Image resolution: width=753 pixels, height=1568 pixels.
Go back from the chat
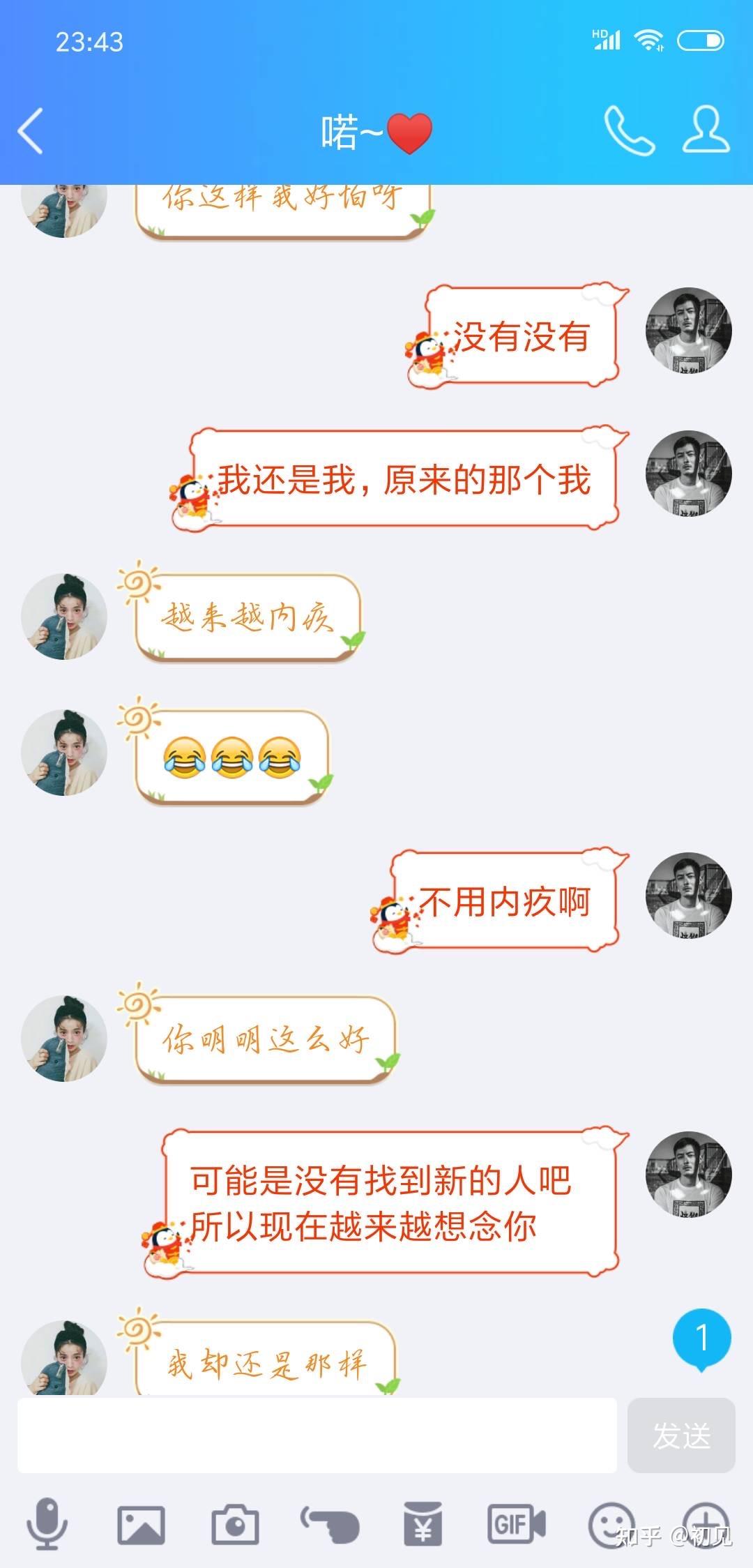[31, 130]
